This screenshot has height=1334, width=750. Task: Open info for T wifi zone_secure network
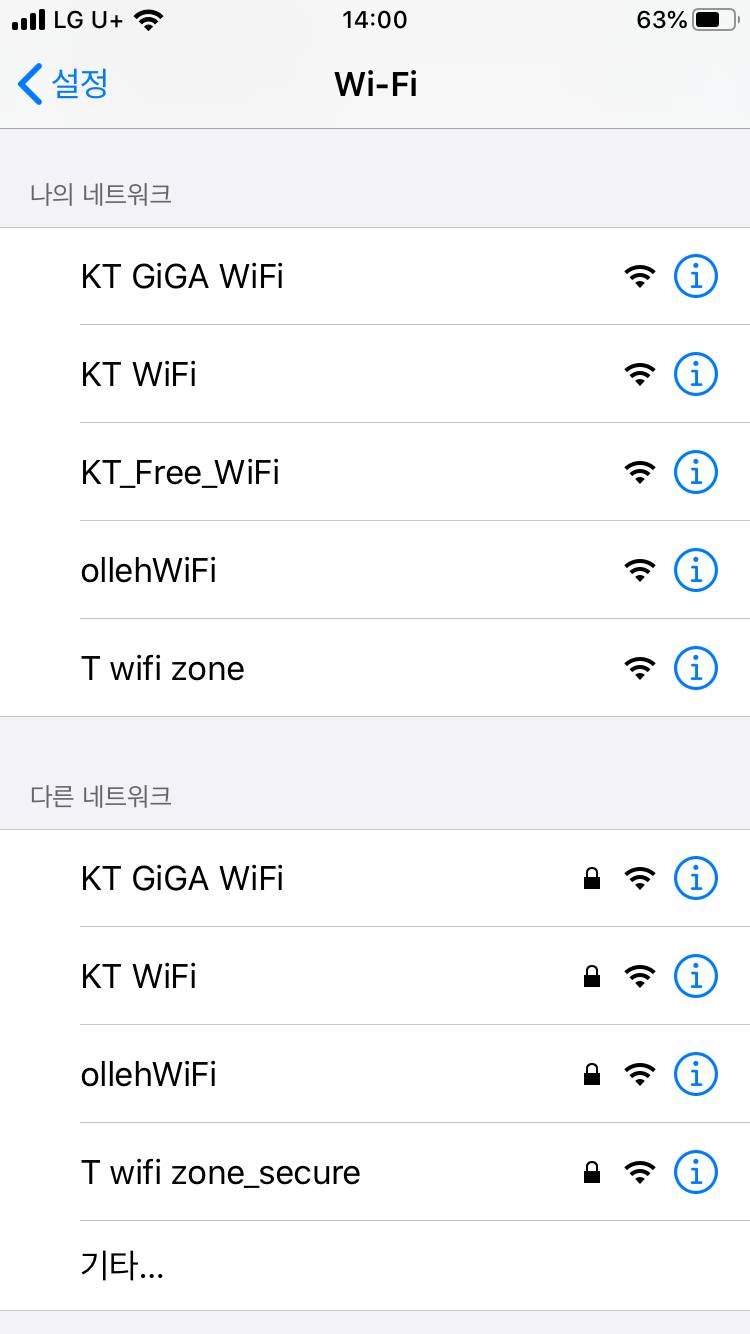pos(695,1172)
